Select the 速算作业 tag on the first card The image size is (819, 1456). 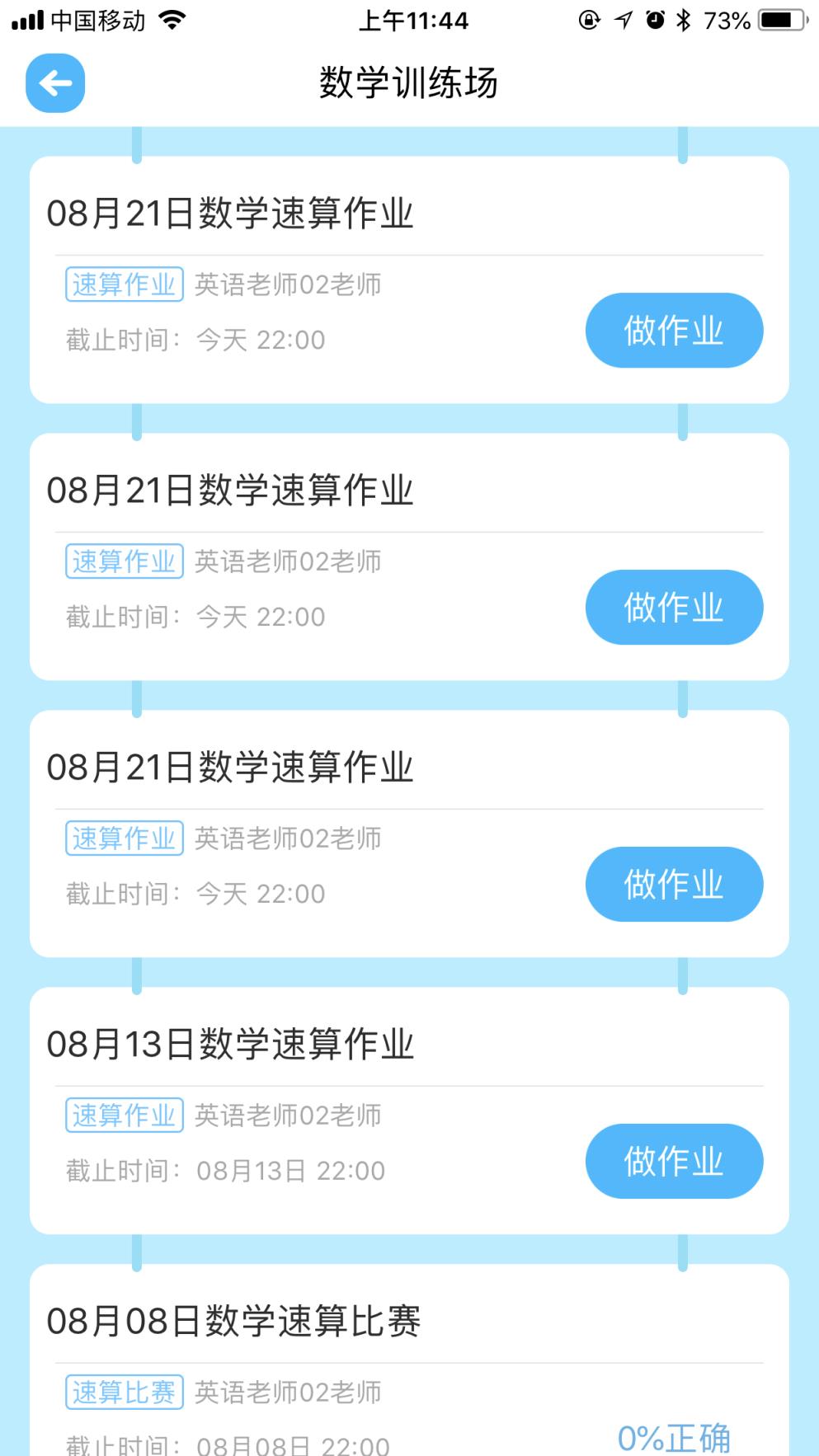(x=124, y=284)
